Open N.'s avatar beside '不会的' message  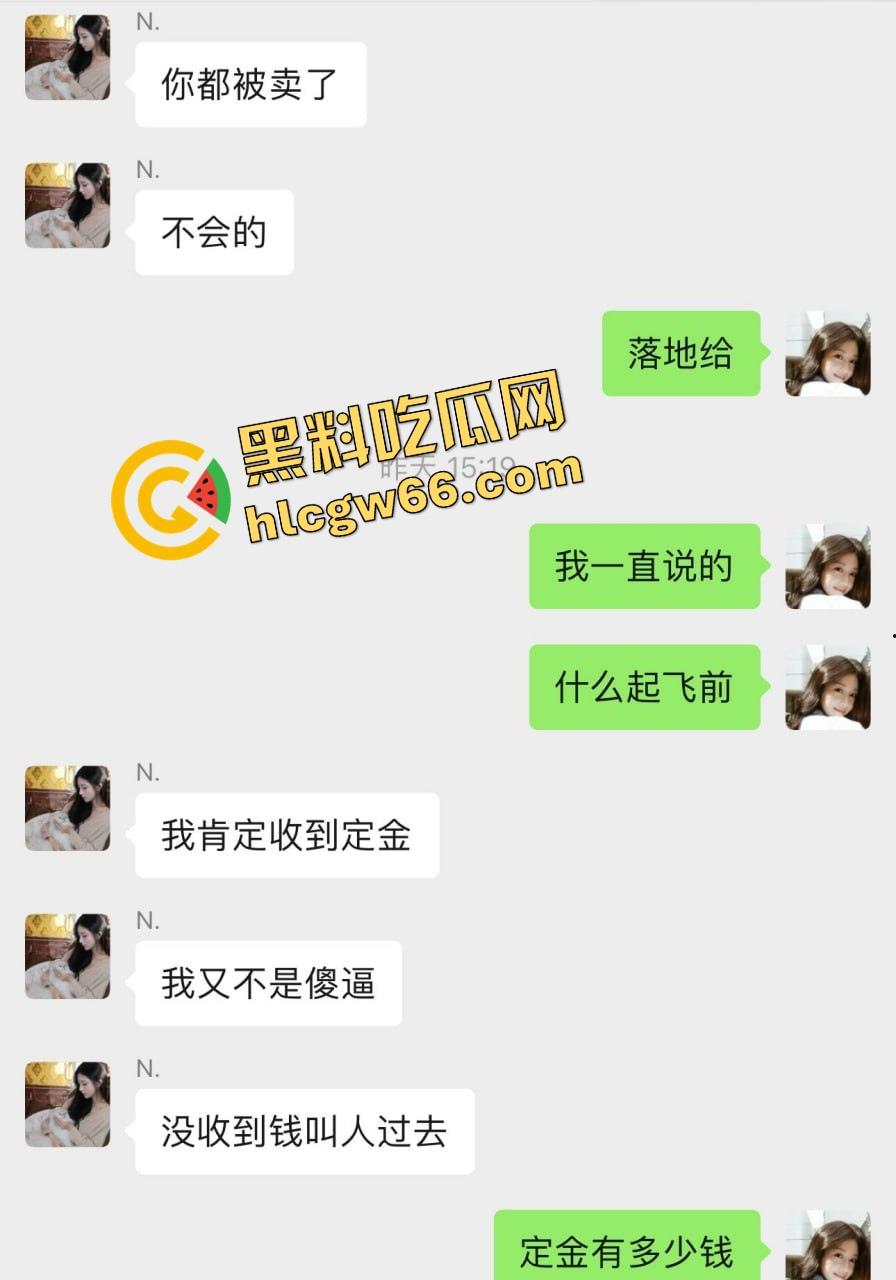tap(67, 205)
